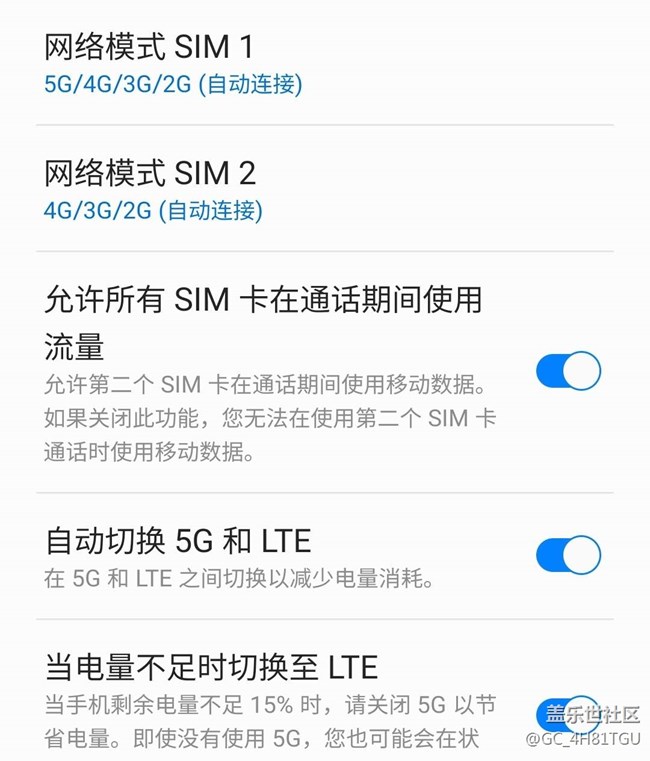Image resolution: width=650 pixels, height=761 pixels.
Task: Toggle 允许所有 SIM 卡在通话期间使用流量 switch
Action: coord(568,371)
